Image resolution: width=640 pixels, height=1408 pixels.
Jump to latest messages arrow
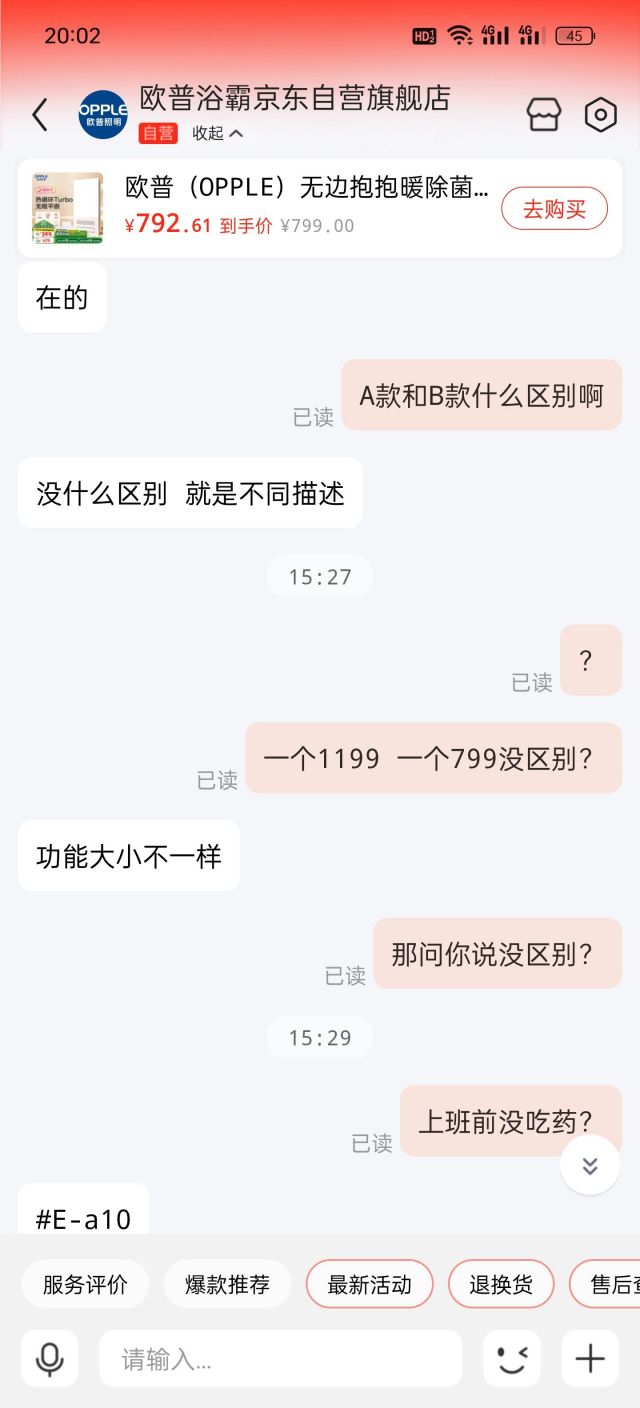(x=590, y=1165)
